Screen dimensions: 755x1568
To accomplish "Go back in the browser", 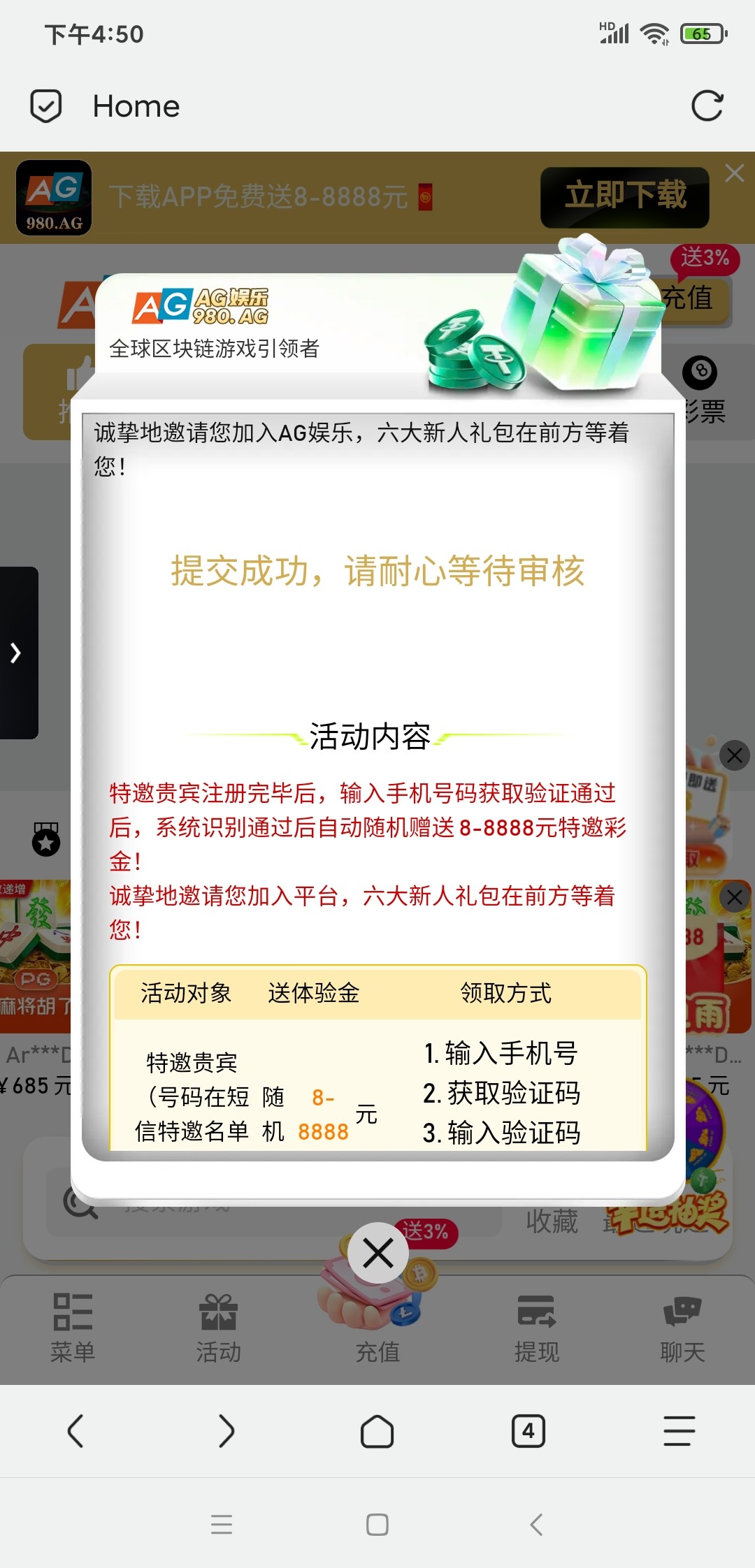I will [75, 1431].
